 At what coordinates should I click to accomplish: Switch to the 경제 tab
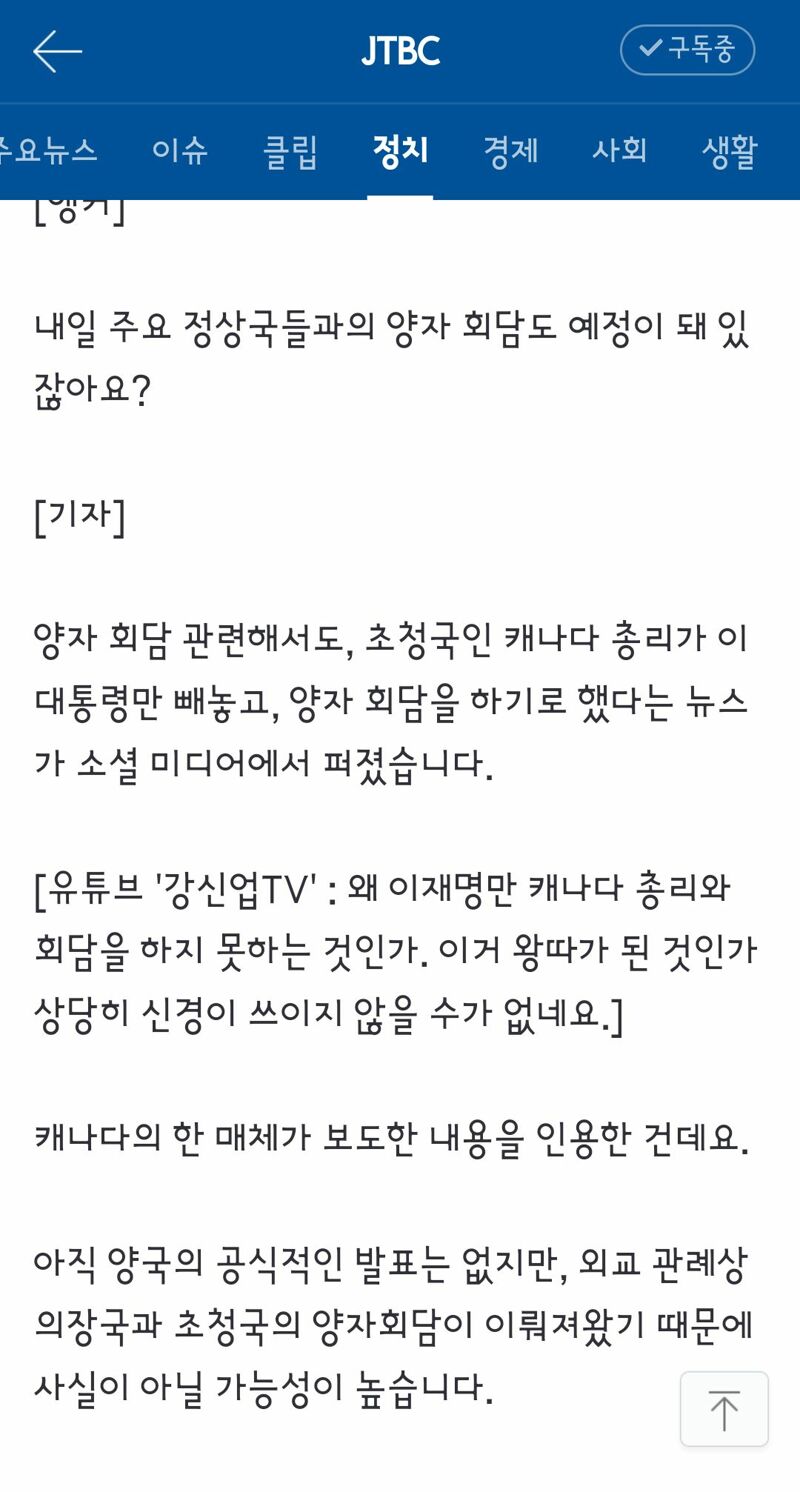[511, 151]
